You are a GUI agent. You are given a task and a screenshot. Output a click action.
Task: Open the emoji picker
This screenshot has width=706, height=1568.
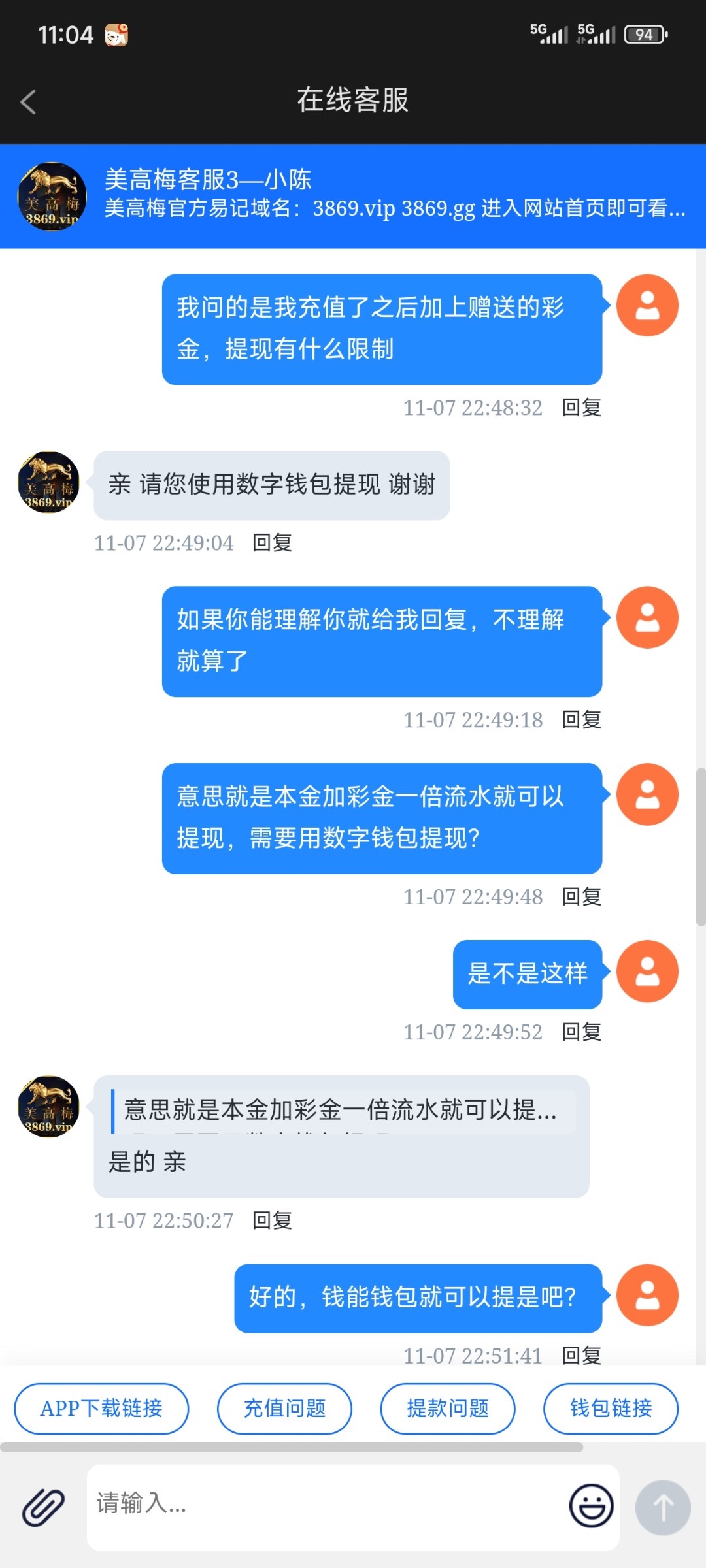(x=591, y=1505)
